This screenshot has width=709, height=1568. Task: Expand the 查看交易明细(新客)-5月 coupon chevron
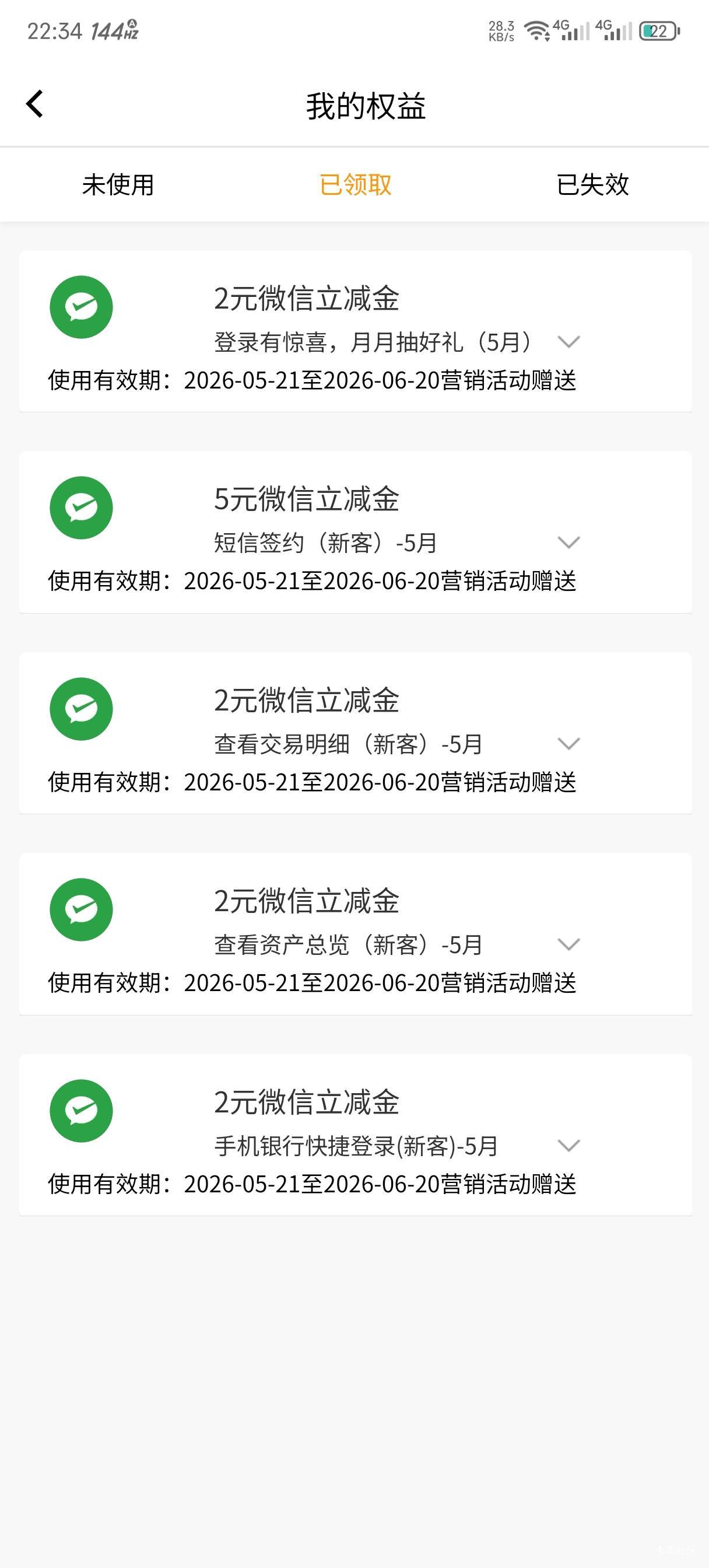tap(568, 743)
